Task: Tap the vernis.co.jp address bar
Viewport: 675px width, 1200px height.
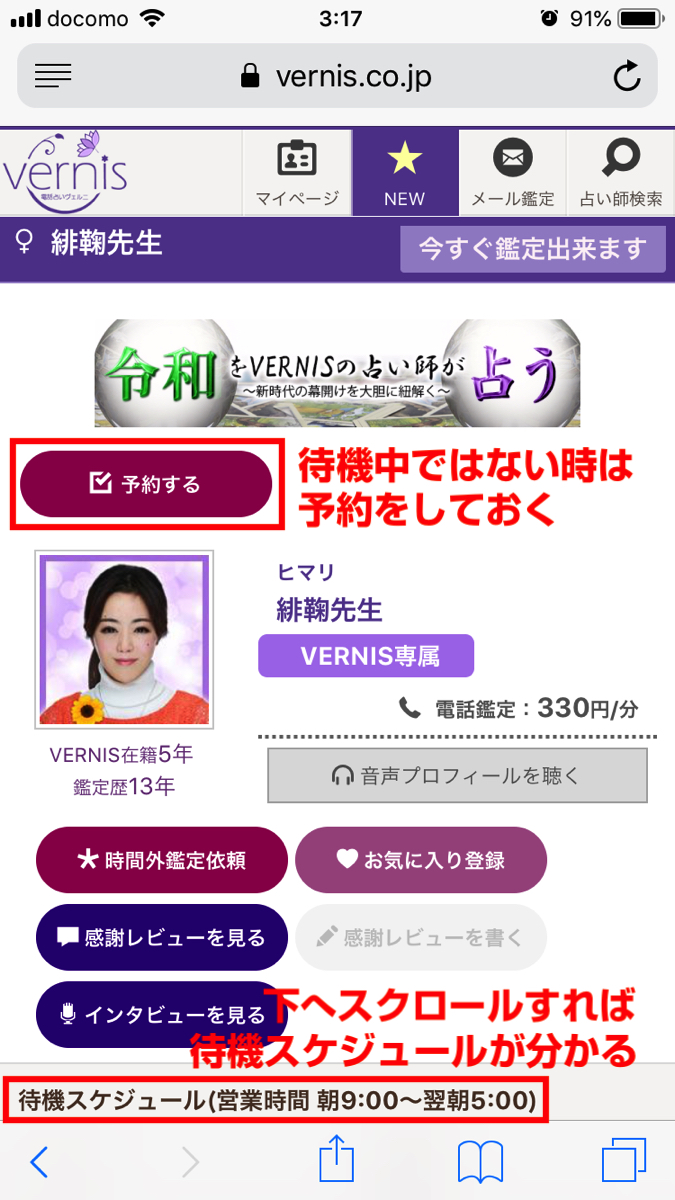Action: pyautogui.click(x=337, y=76)
